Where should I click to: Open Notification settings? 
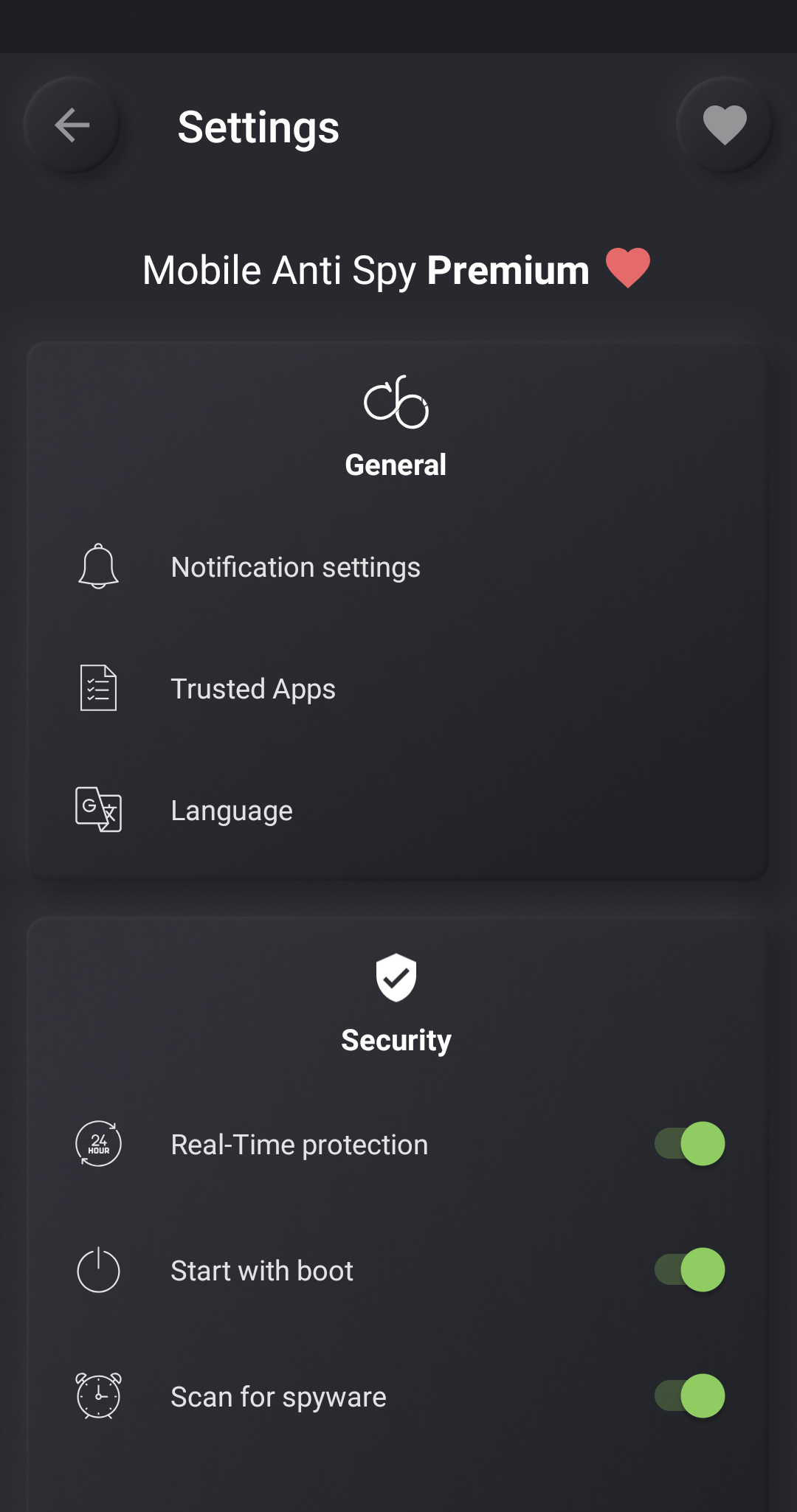tap(398, 567)
